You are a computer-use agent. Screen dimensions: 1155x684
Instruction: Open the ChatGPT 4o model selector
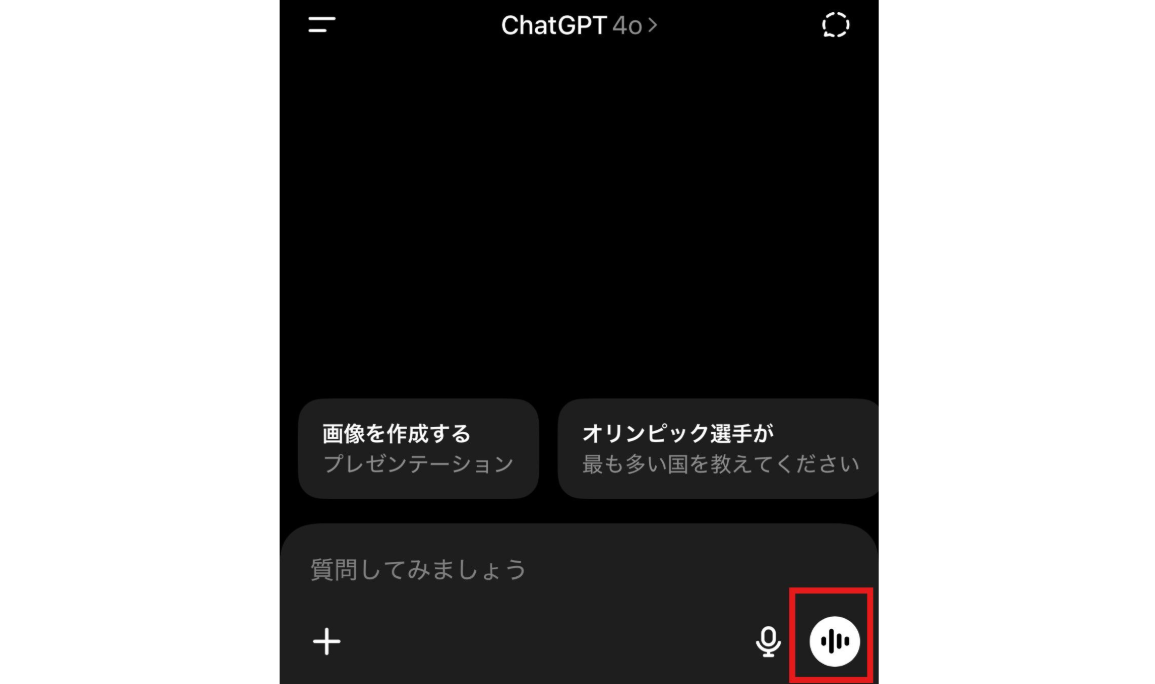[x=578, y=26]
